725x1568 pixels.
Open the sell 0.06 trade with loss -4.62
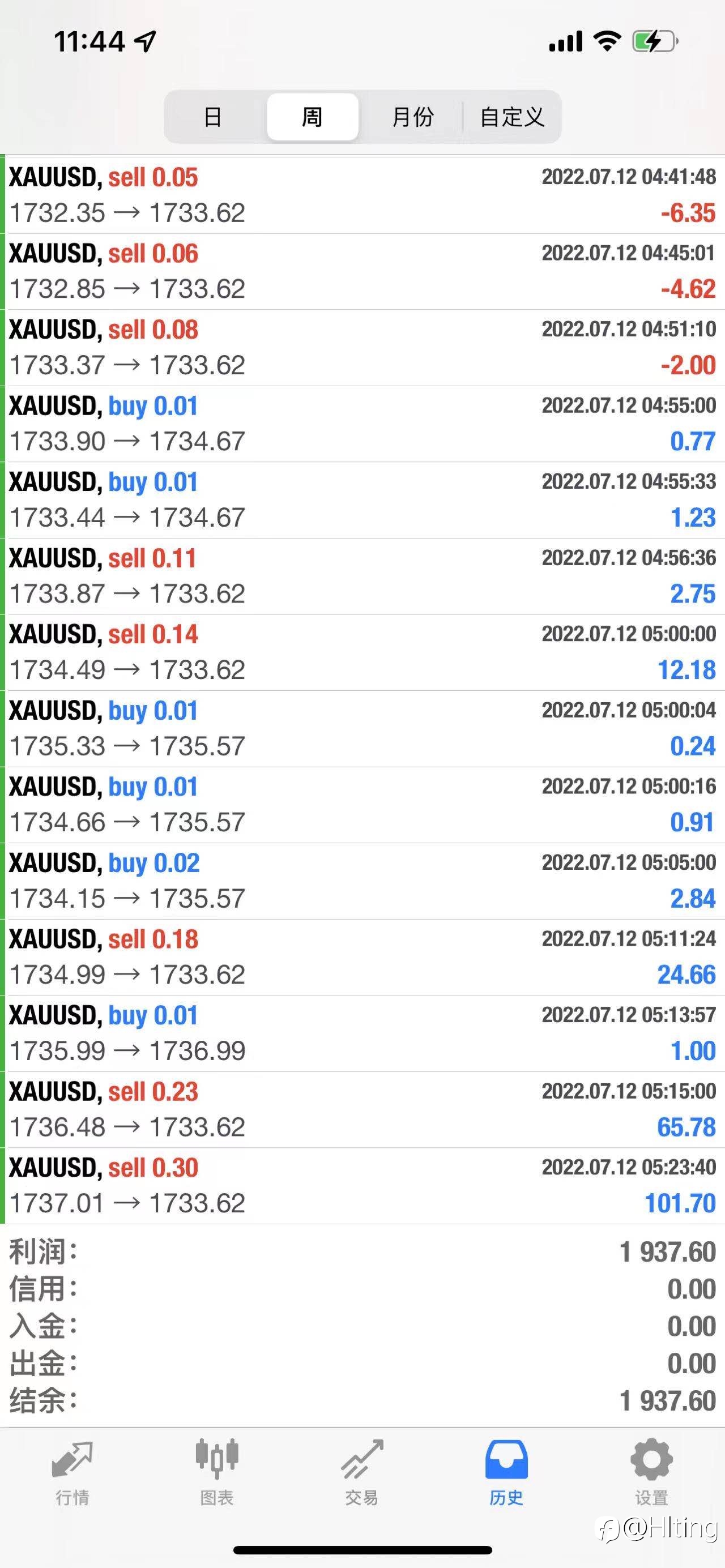[x=364, y=271]
